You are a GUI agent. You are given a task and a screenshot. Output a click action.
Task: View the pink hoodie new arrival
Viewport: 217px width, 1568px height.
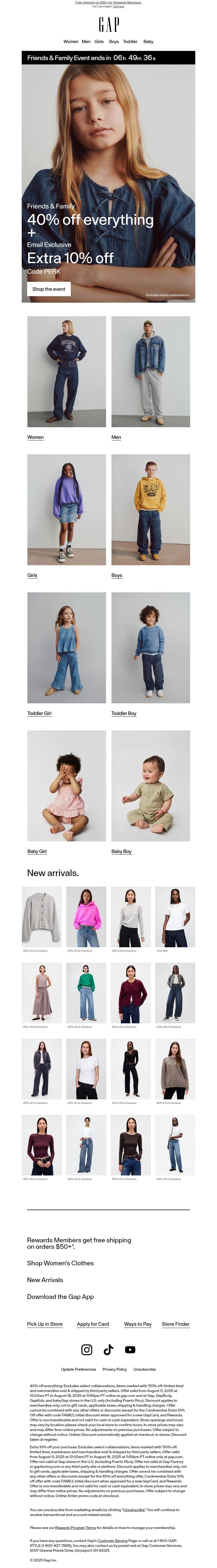86,916
